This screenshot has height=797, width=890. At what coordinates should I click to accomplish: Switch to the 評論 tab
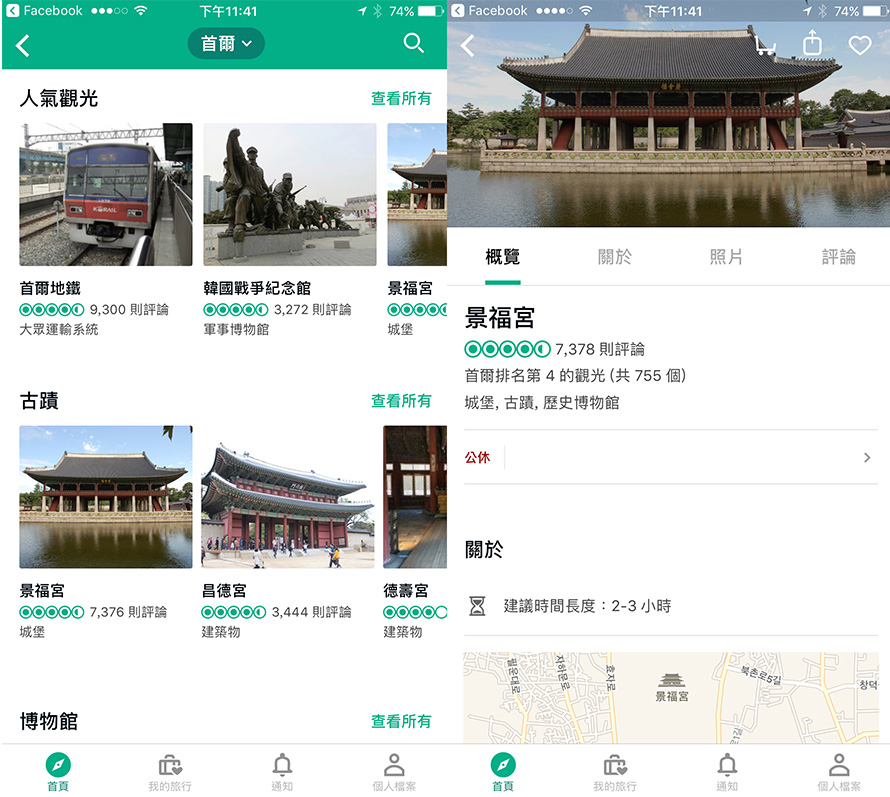[x=838, y=257]
